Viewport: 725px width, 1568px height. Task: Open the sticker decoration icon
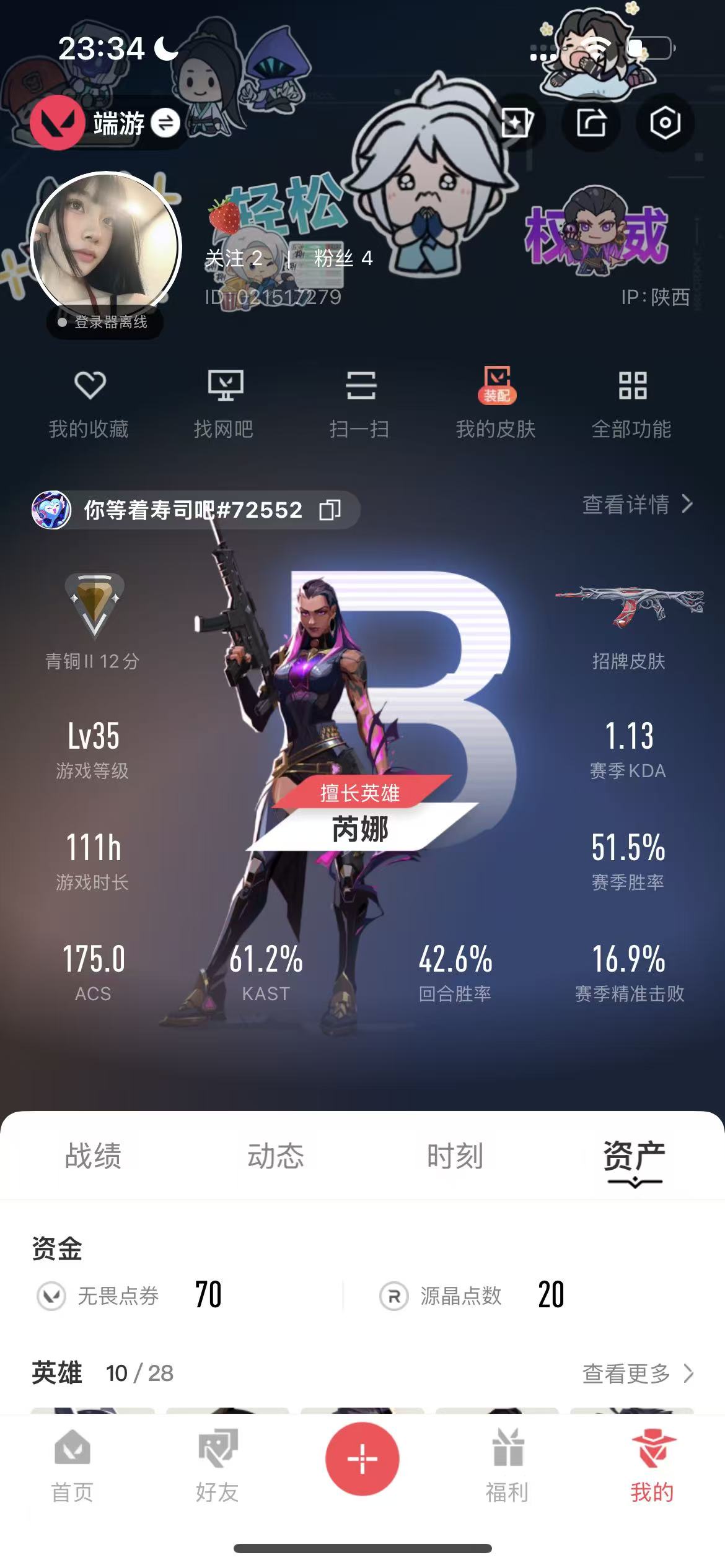pos(516,123)
